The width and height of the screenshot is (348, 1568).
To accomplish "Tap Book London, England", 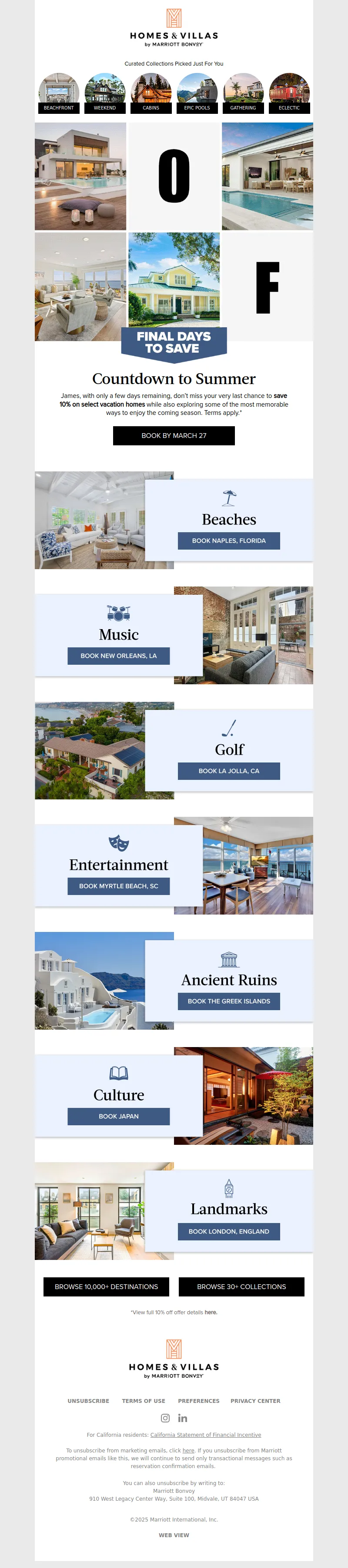I will click(x=228, y=1231).
